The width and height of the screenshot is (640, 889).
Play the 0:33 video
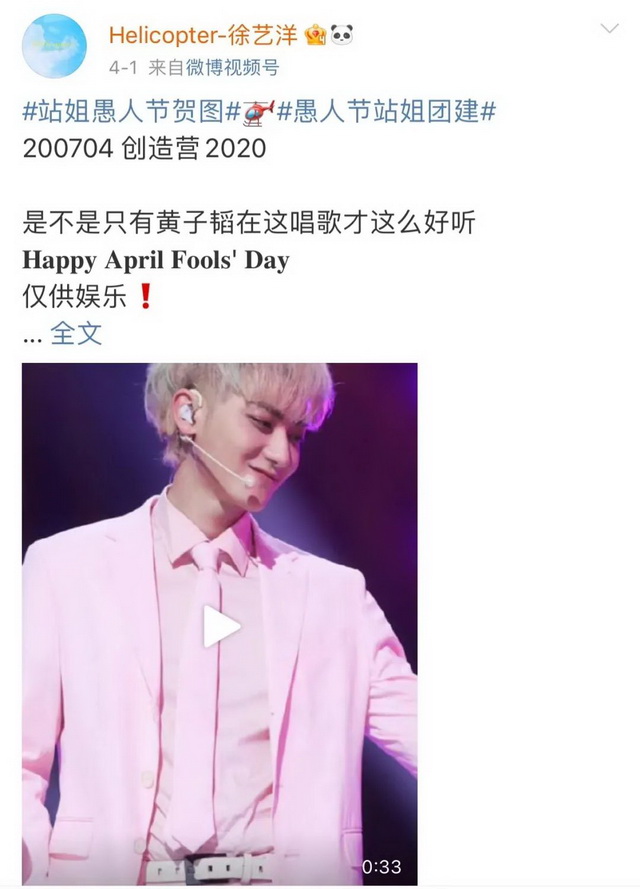220,627
